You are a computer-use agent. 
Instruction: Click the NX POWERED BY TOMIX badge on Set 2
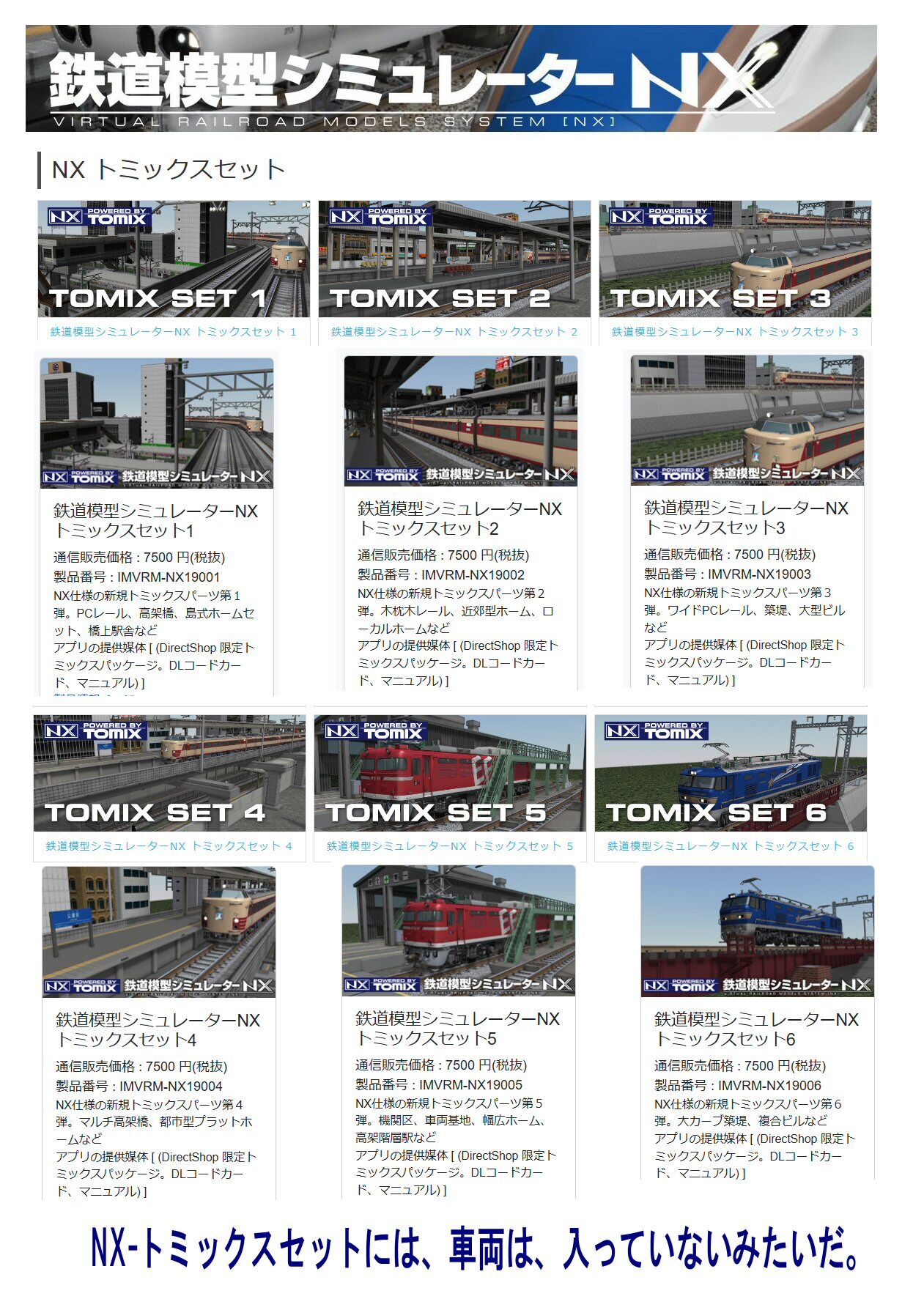click(x=381, y=215)
